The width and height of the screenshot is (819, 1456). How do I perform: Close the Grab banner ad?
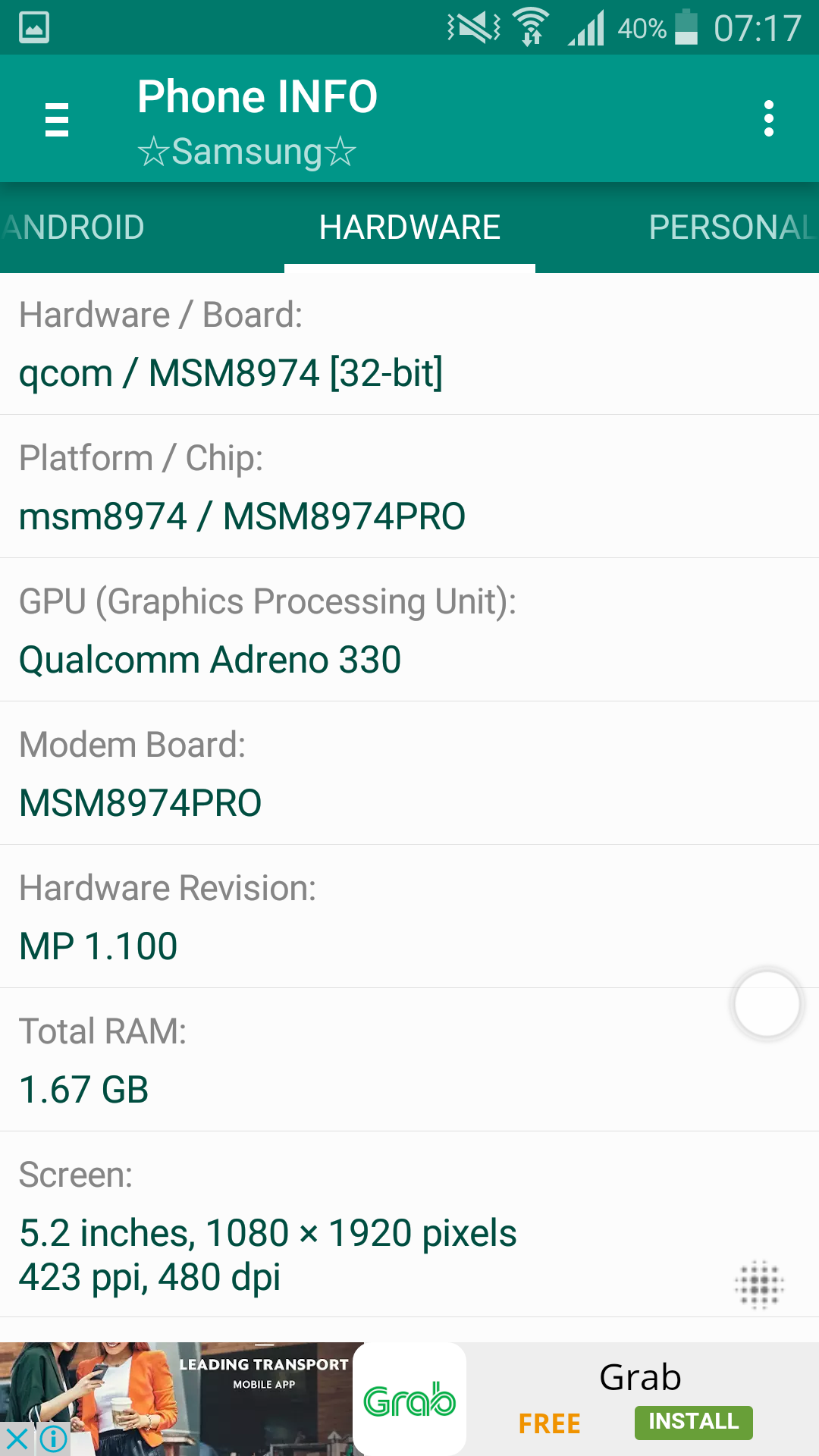pyautogui.click(x=17, y=1439)
